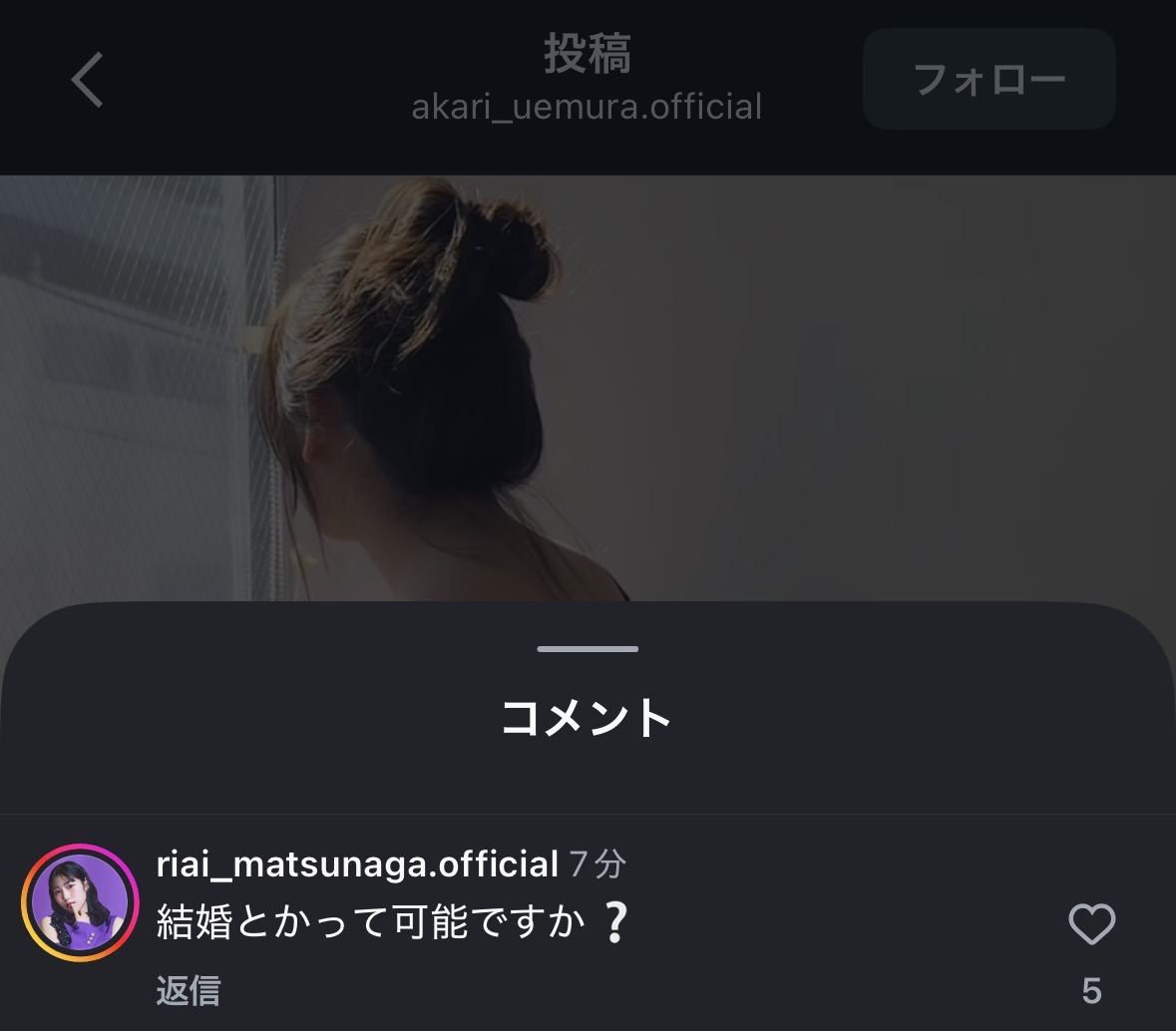Screen dimensions: 1176x1031
Task: Tap the フォロー follow button
Action: point(988,79)
